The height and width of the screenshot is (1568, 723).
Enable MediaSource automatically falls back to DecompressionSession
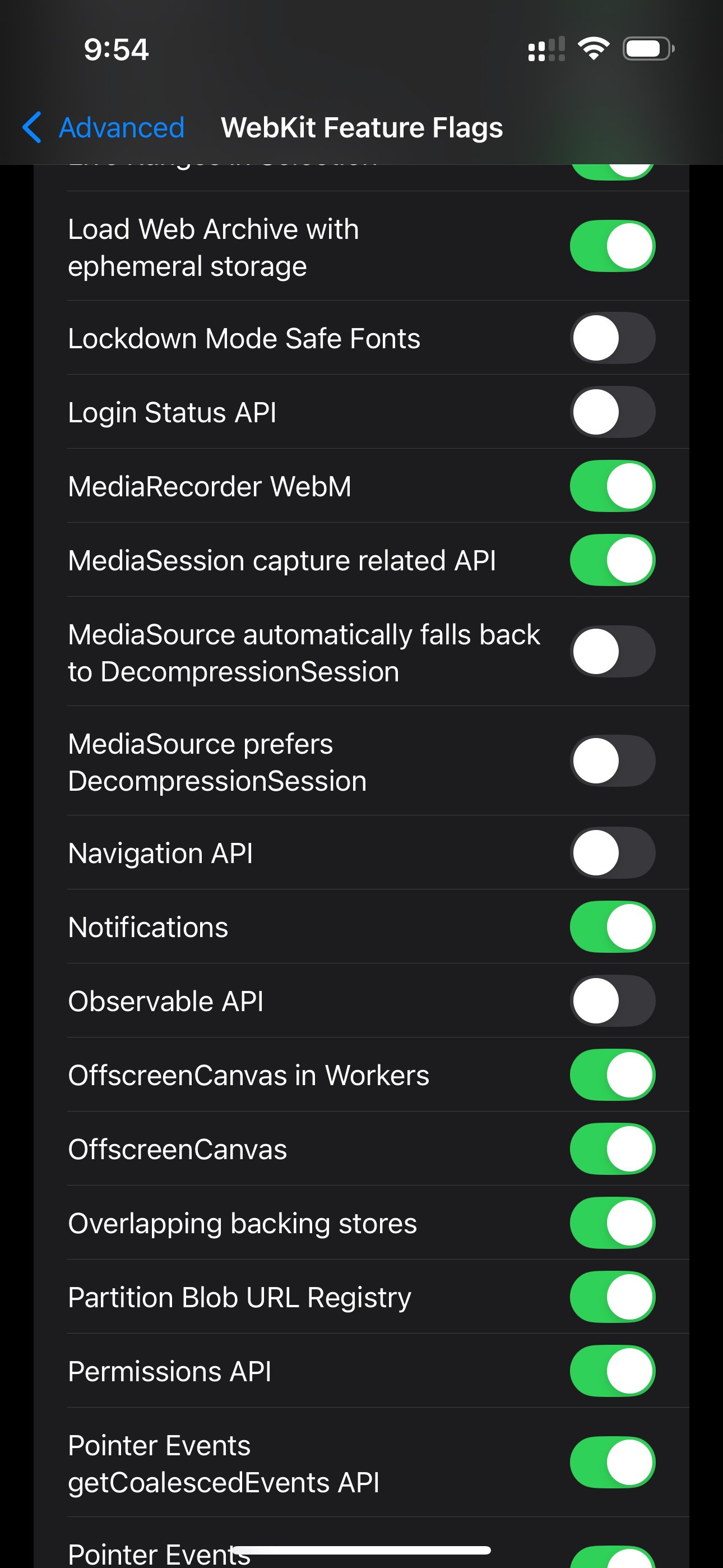tap(612, 651)
